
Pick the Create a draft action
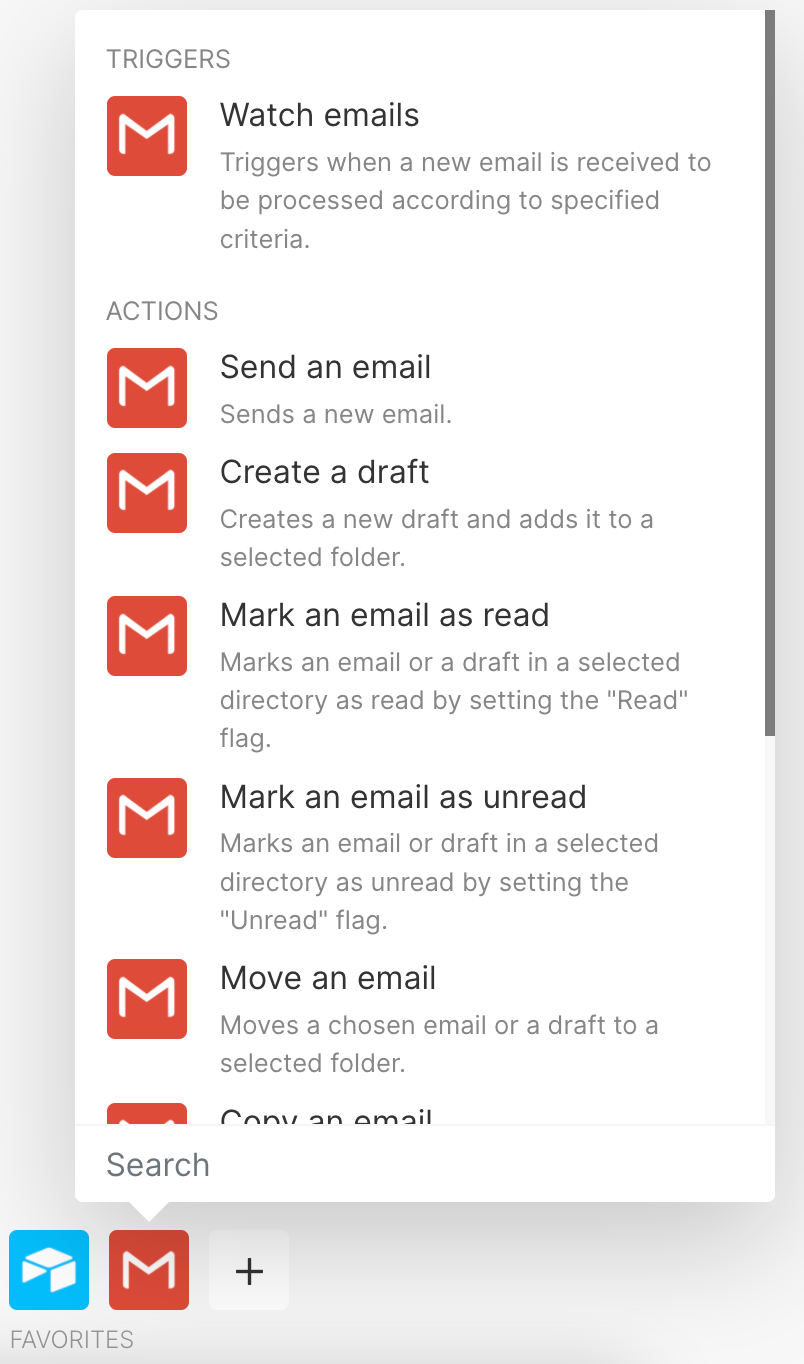point(420,513)
